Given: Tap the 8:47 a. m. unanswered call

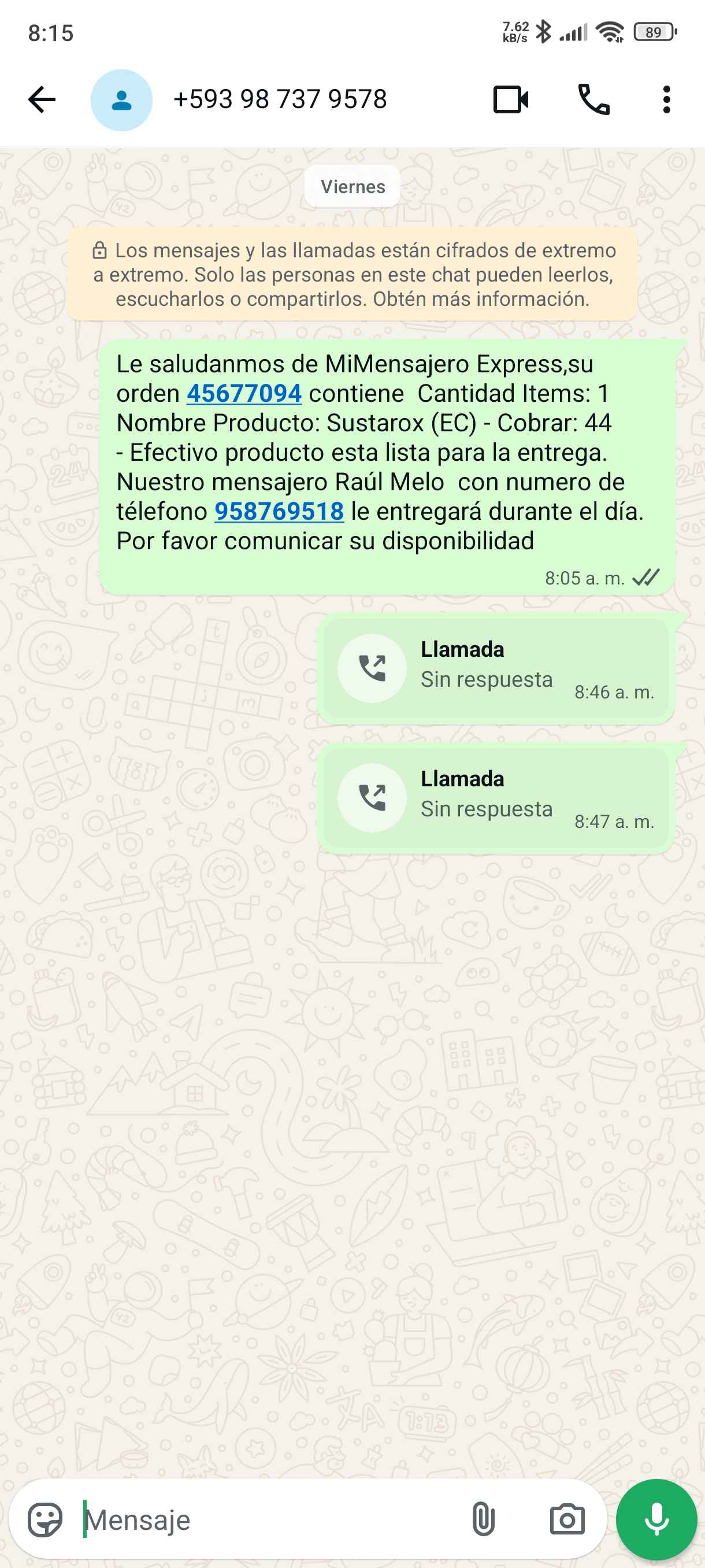Looking at the screenshot, I should (x=495, y=798).
